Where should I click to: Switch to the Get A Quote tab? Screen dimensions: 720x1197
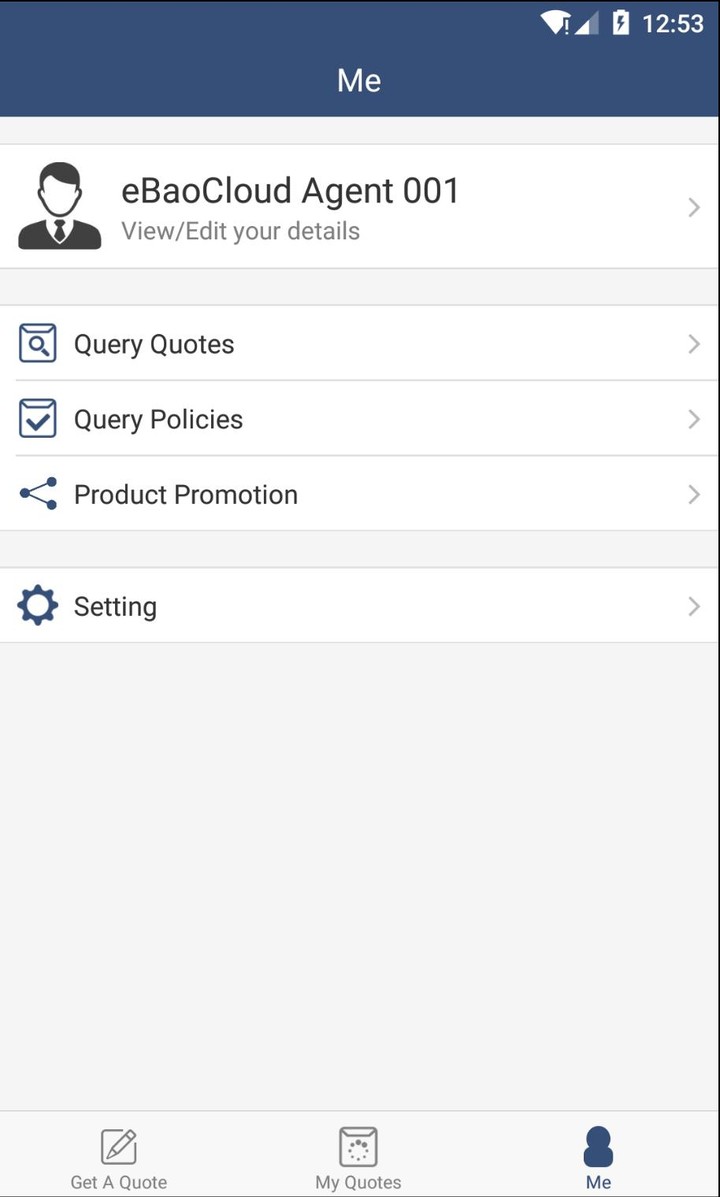[119, 1157]
